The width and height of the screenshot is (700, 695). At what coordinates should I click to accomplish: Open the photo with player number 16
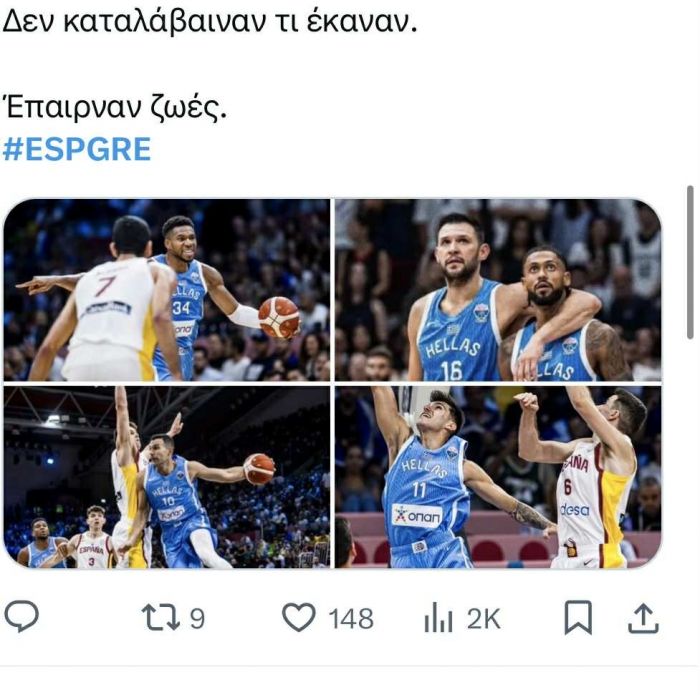498,290
